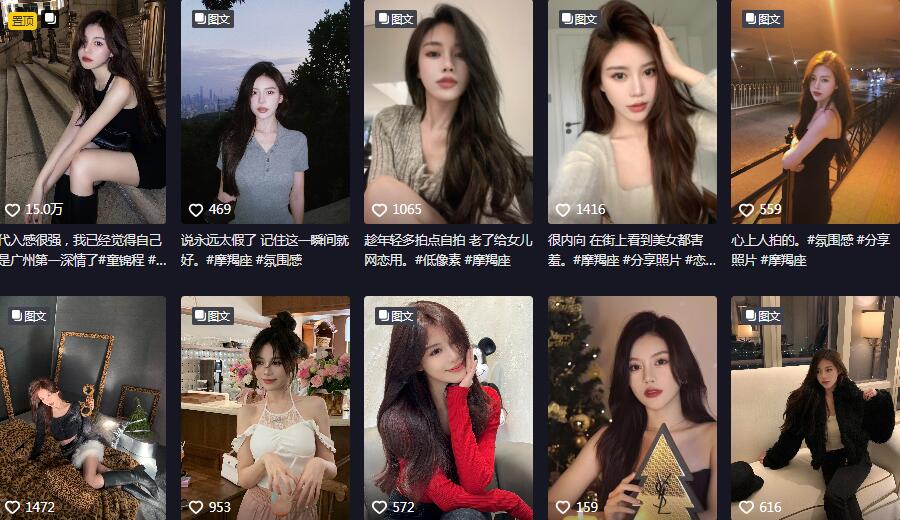The height and width of the screenshot is (520, 900).
Task: Open the post with 1065 likes
Action: (x=448, y=110)
